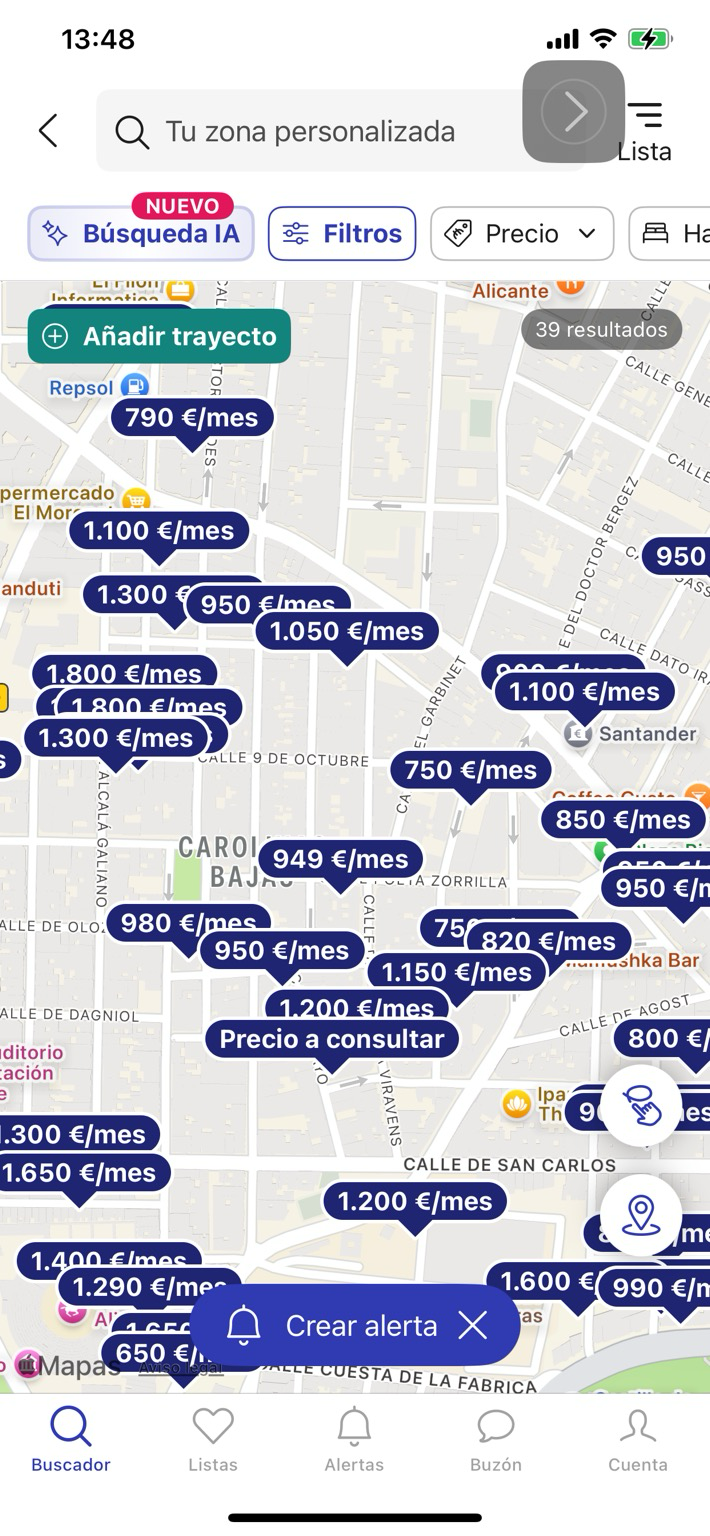This screenshot has width=710, height=1536.
Task: Tap Añadir trayecto
Action: (x=160, y=336)
